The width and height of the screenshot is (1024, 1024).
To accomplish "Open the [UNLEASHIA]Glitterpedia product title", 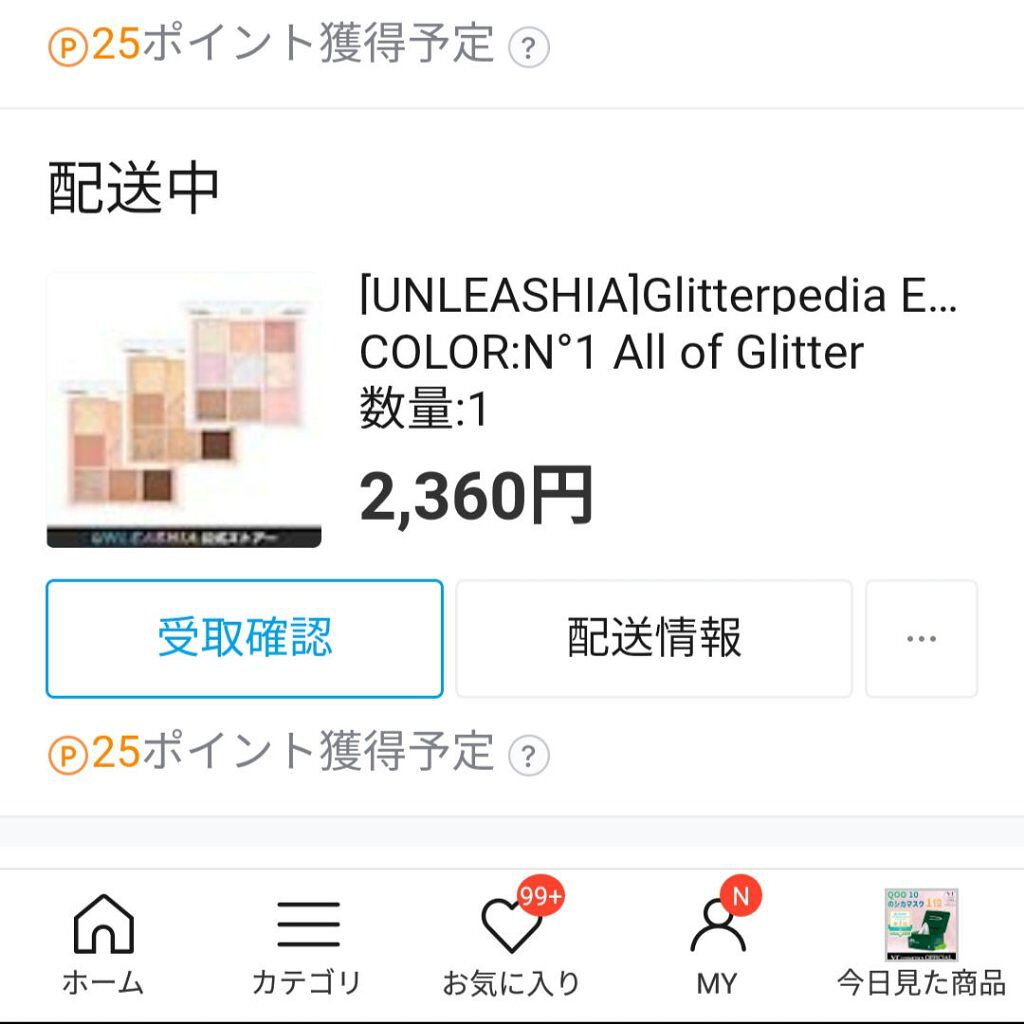I will pos(658,296).
